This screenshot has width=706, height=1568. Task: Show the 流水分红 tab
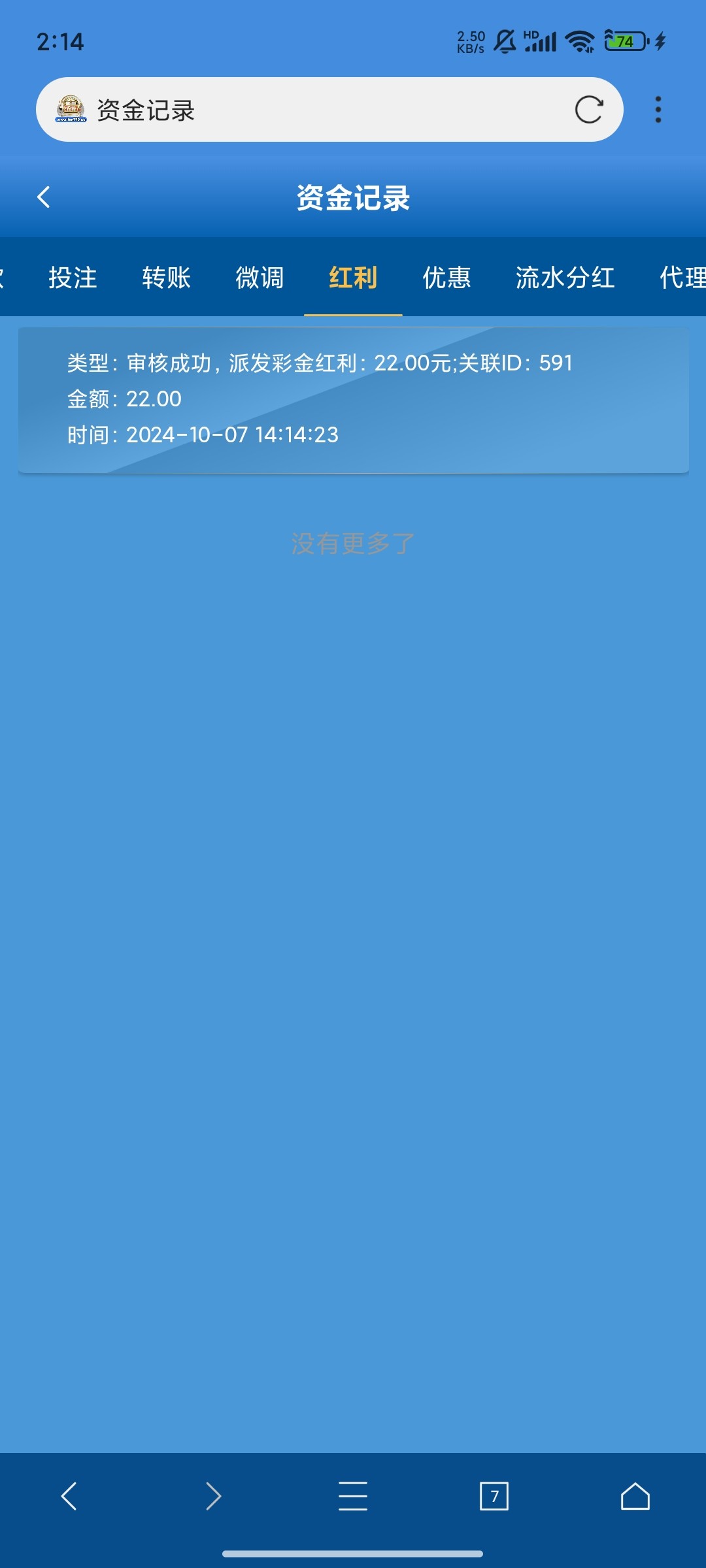(565, 278)
